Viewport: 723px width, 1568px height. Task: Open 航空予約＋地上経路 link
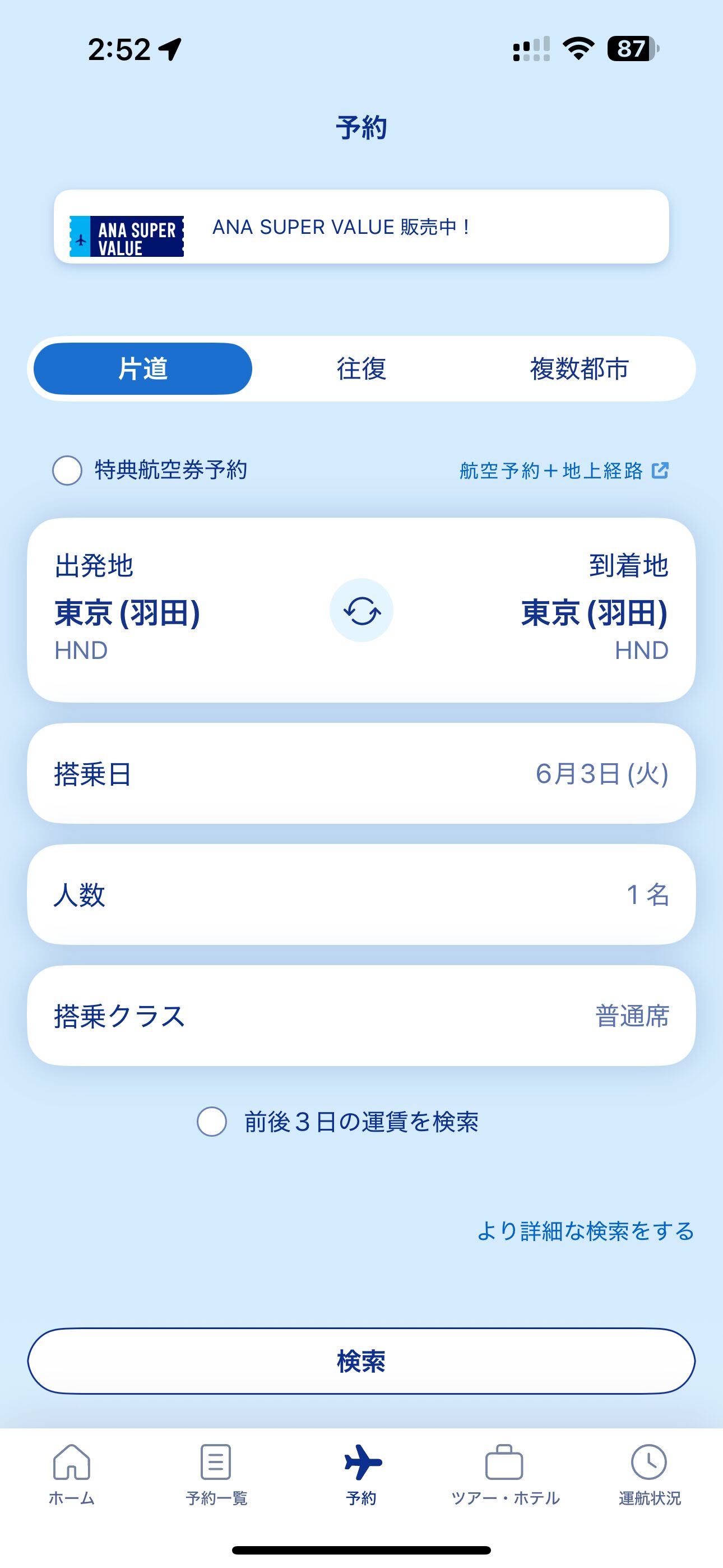tap(564, 471)
